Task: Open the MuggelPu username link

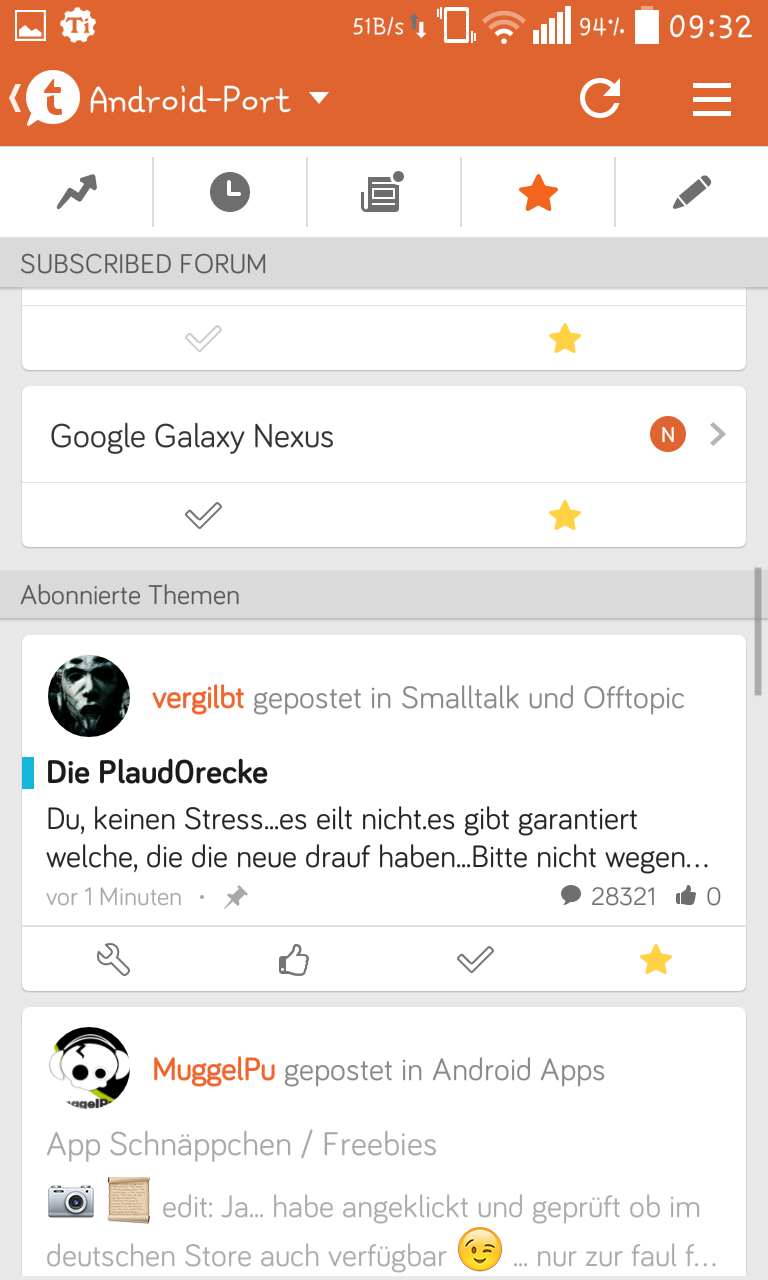Action: (214, 1070)
